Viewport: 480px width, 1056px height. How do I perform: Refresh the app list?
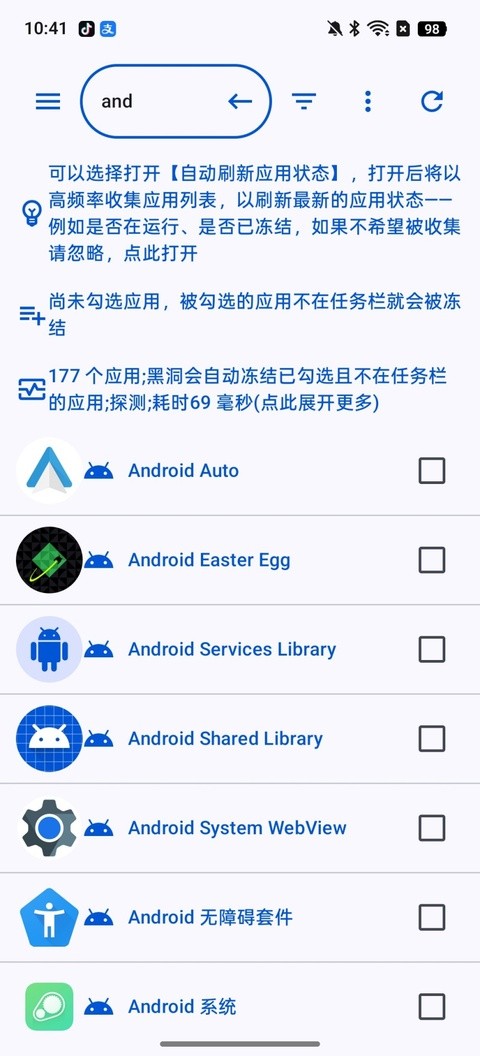point(432,102)
